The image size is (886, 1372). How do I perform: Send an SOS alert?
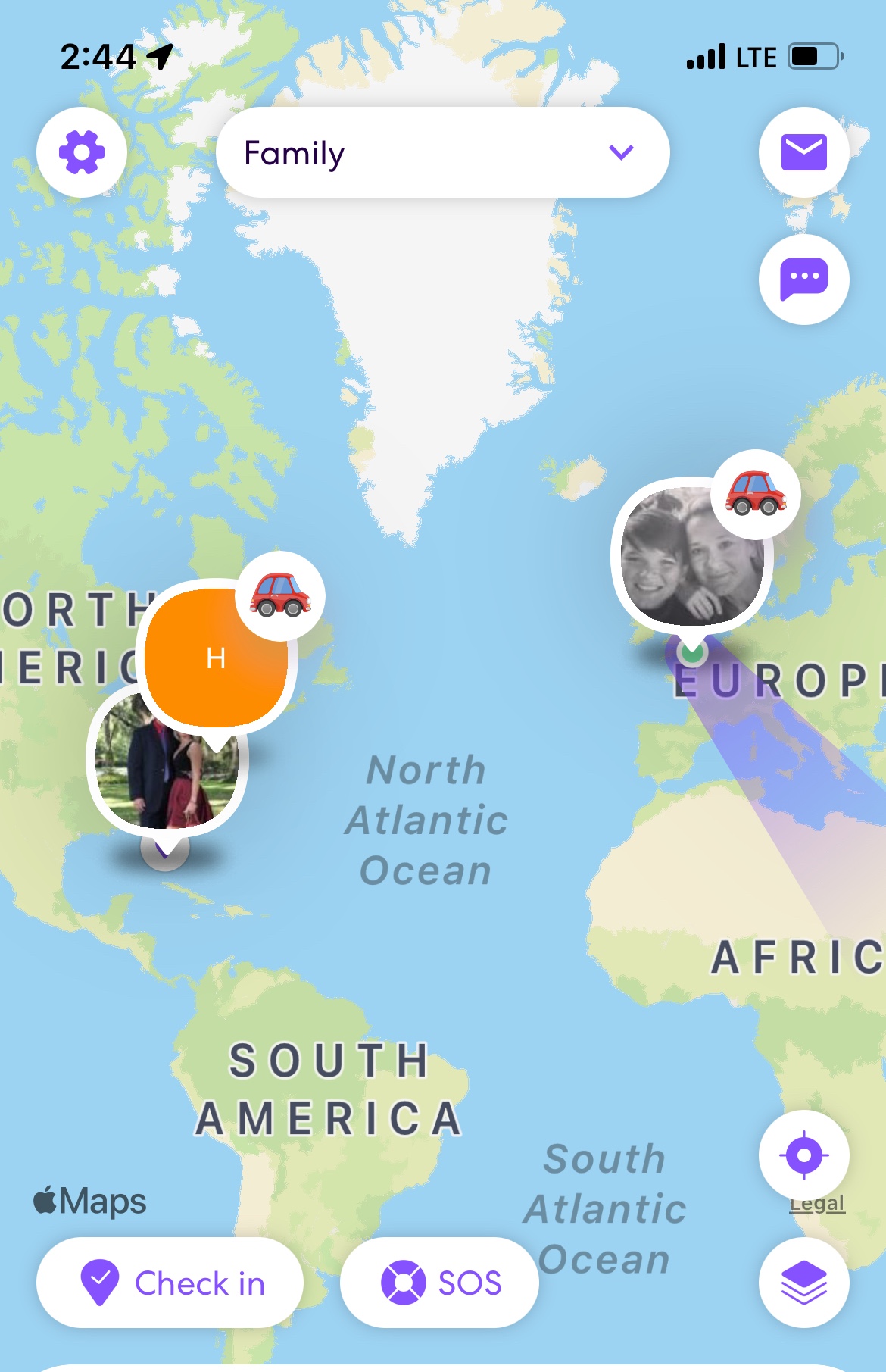pyautogui.click(x=440, y=1283)
